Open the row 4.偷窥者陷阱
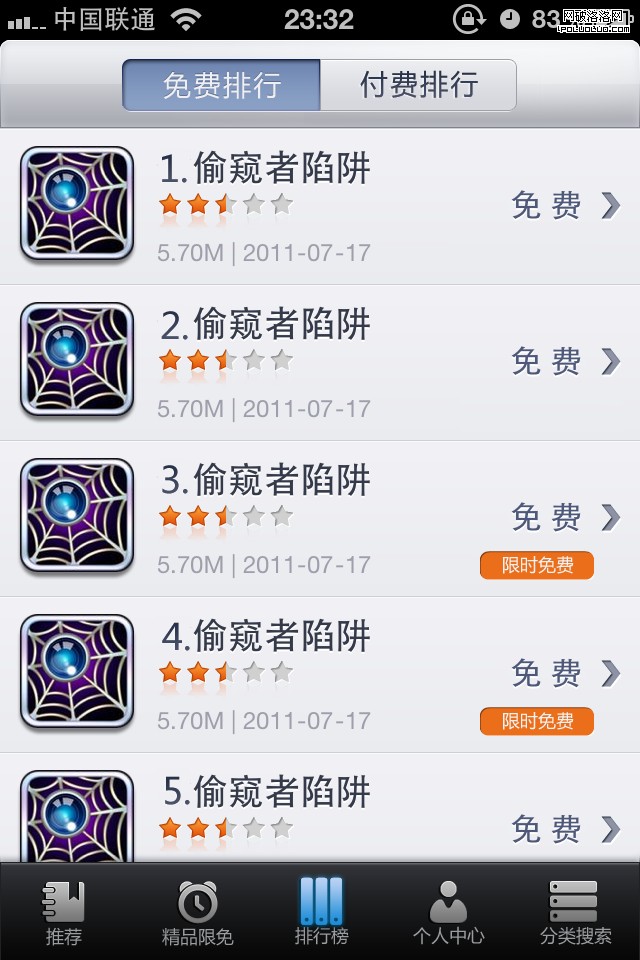Image resolution: width=640 pixels, height=960 pixels. (x=320, y=674)
